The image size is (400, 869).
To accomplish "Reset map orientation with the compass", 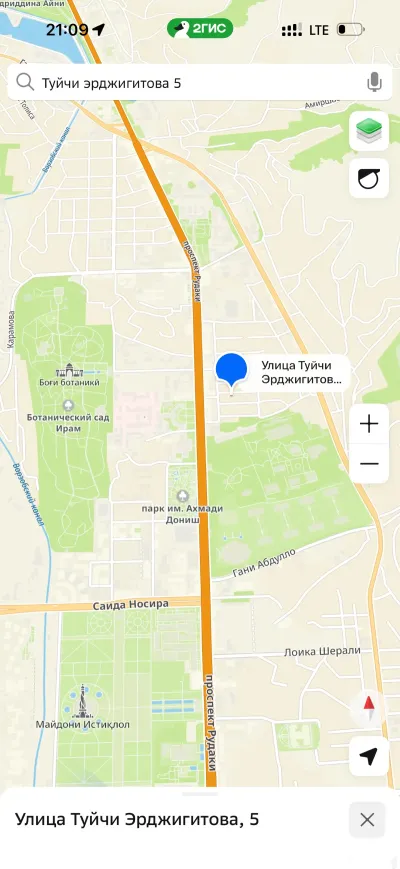I will point(369,708).
